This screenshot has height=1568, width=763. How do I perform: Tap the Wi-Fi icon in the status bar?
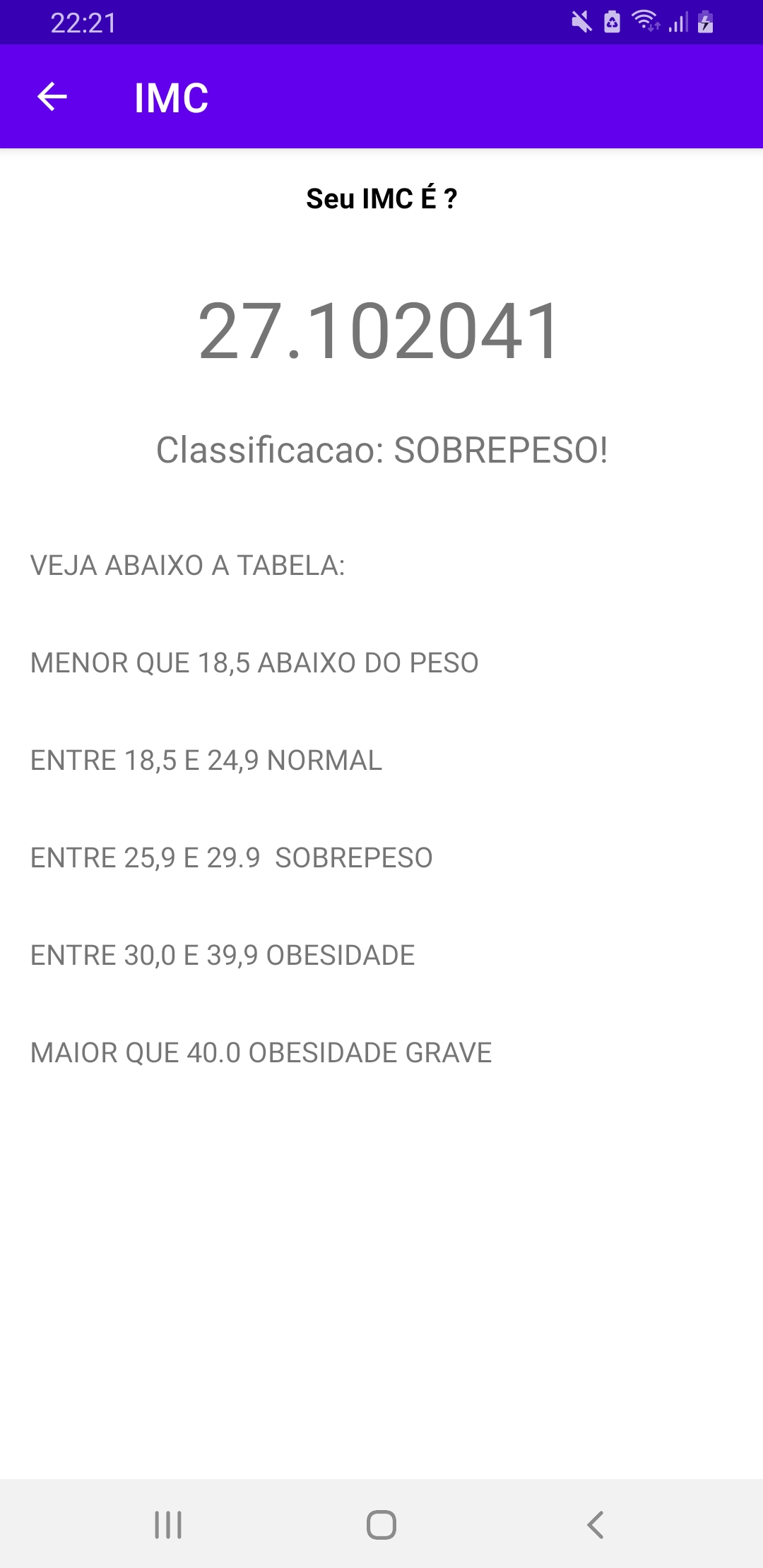[x=645, y=23]
